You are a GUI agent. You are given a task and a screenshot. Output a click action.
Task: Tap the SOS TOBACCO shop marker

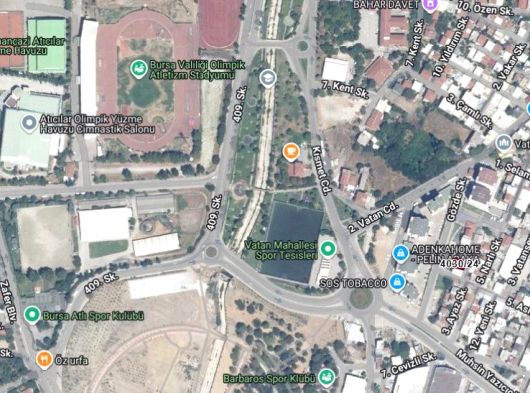point(397,283)
